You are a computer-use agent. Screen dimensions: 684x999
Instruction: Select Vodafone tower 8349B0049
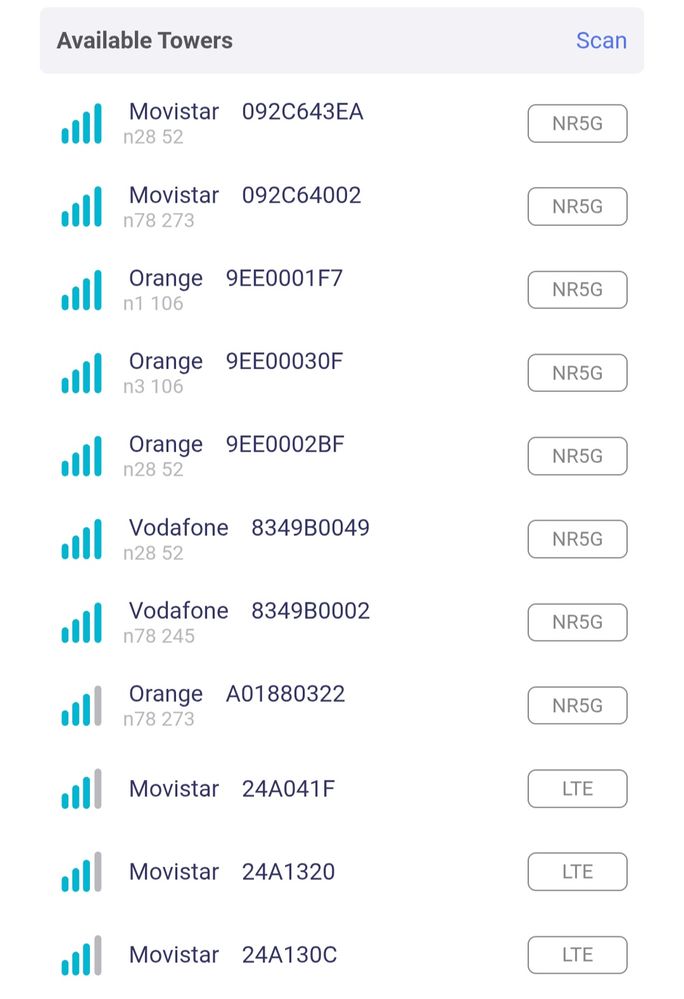click(x=249, y=538)
